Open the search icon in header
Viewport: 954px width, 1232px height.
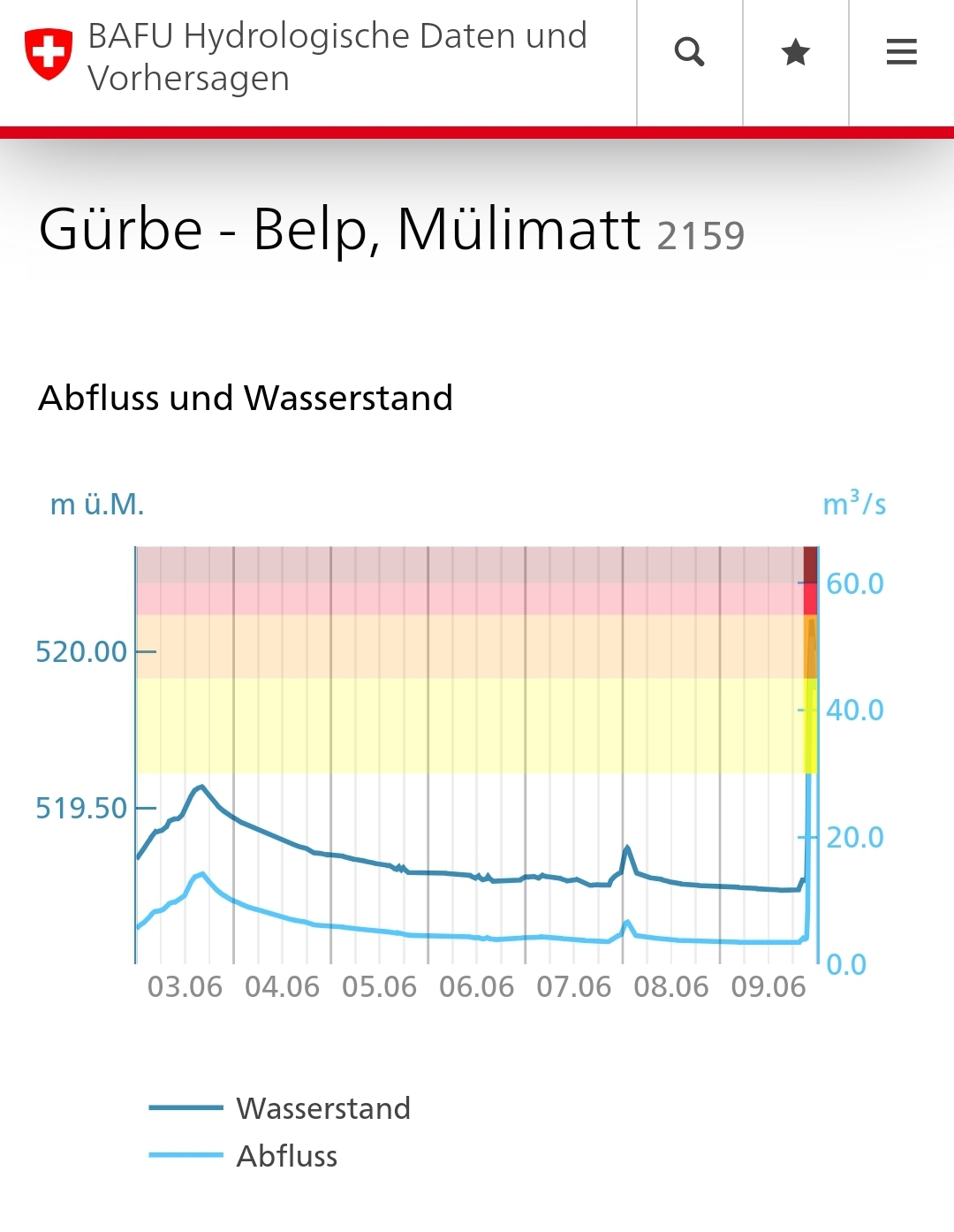[x=689, y=53]
